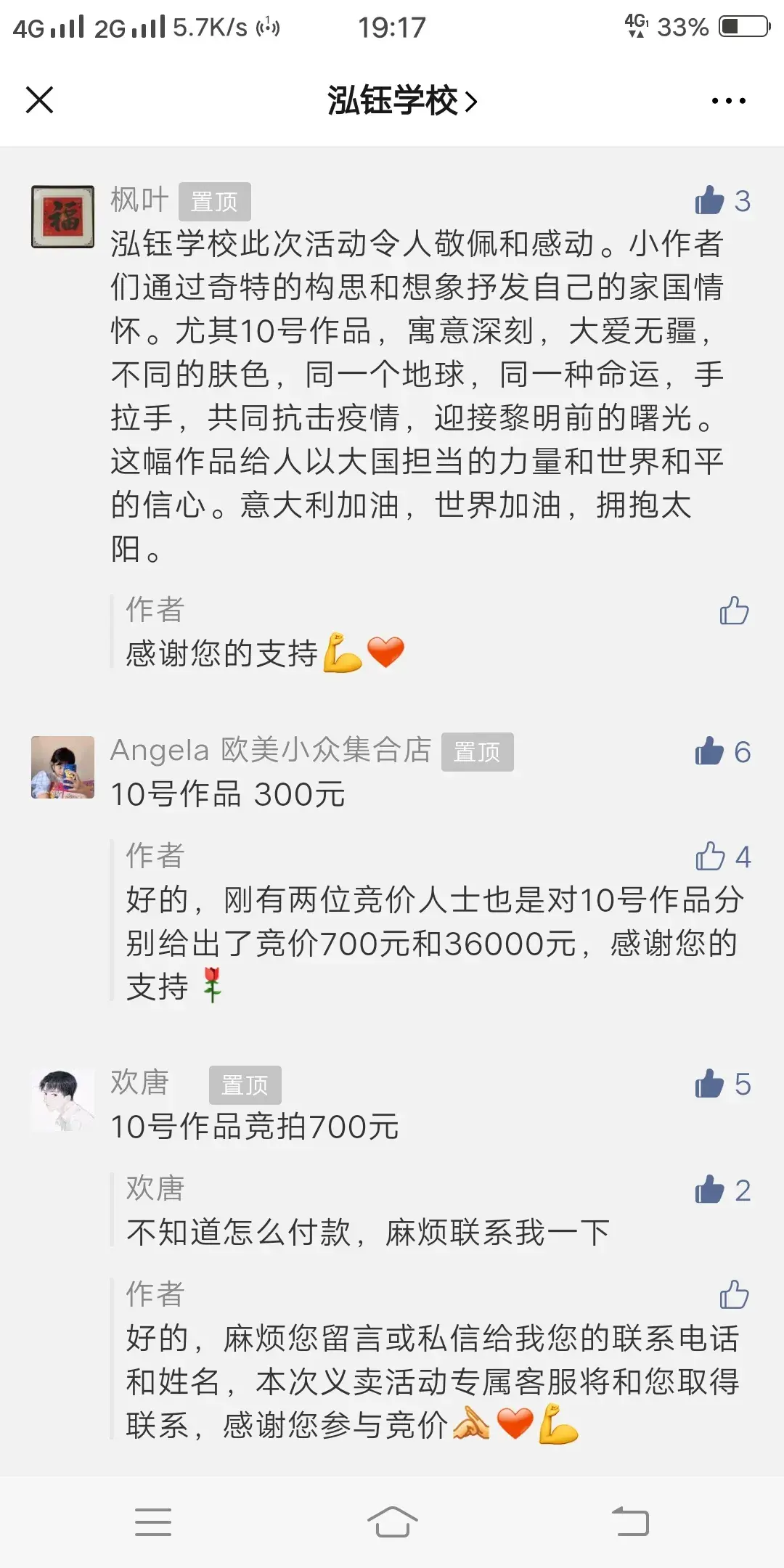Viewport: 784px width, 1568px height.
Task: Like 欢唐's reply 不知道怎么付款
Action: 723,1191
